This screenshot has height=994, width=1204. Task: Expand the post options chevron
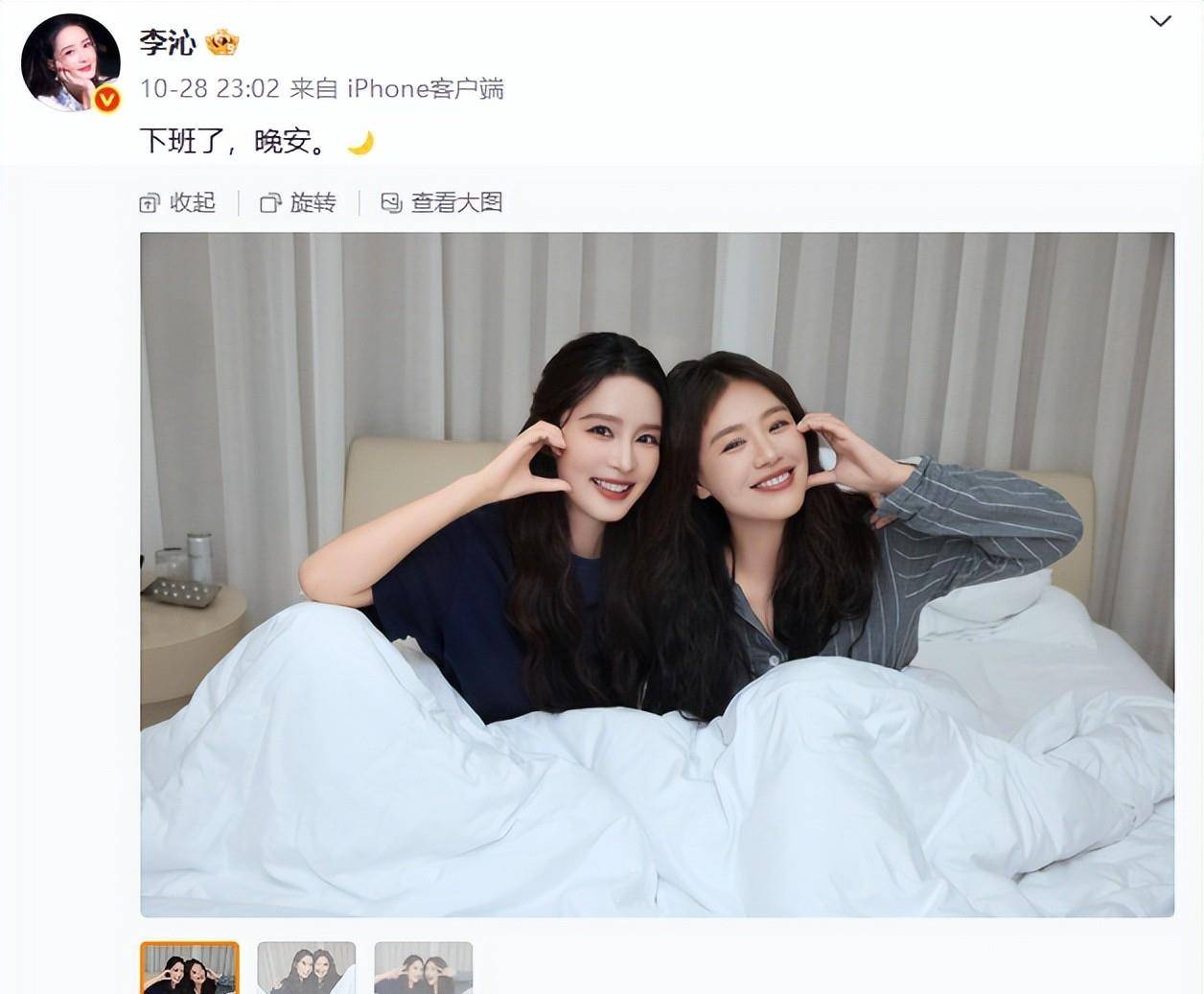[1160, 21]
